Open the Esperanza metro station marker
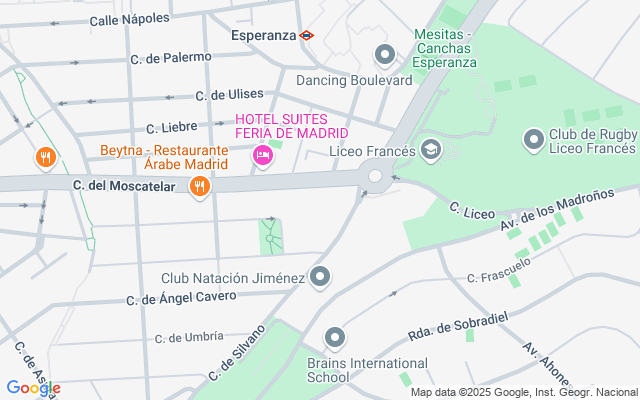 click(307, 35)
